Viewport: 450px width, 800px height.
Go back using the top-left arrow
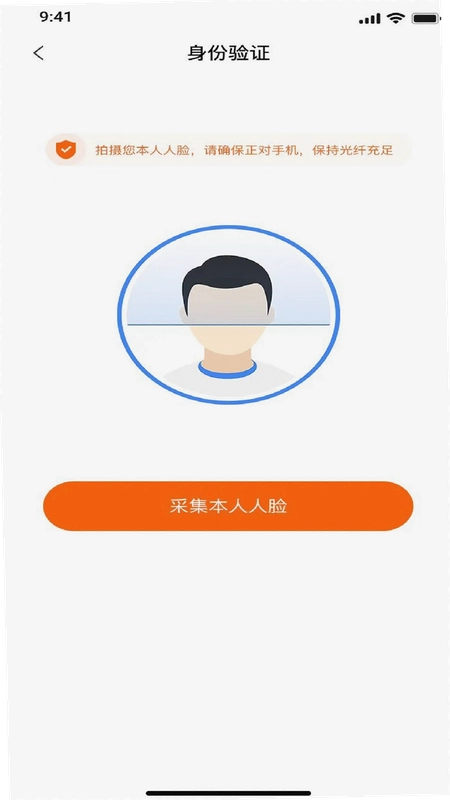(x=39, y=53)
